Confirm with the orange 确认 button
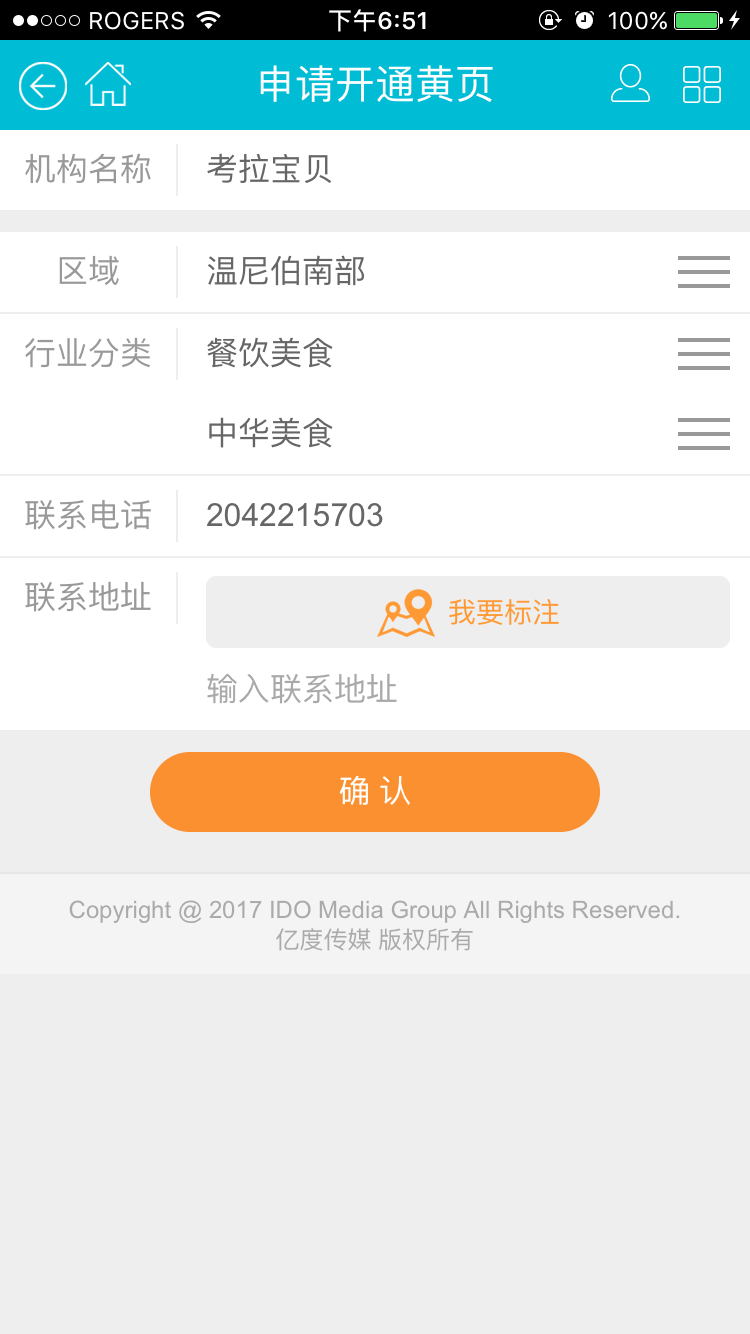 (x=375, y=792)
